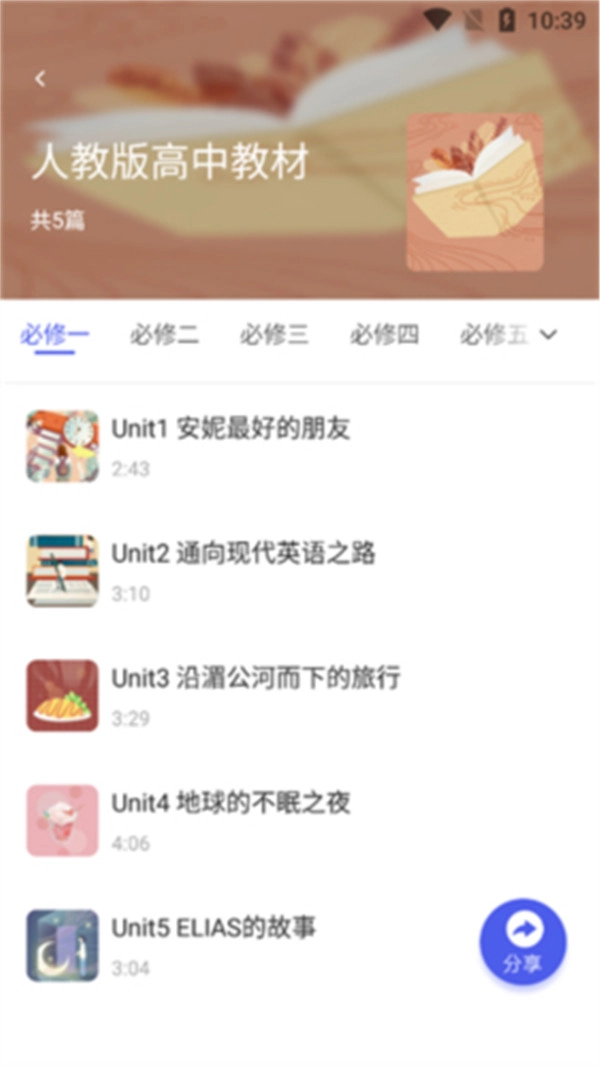View the 必修五 tab
The width and height of the screenshot is (600, 1067).
[x=492, y=336]
